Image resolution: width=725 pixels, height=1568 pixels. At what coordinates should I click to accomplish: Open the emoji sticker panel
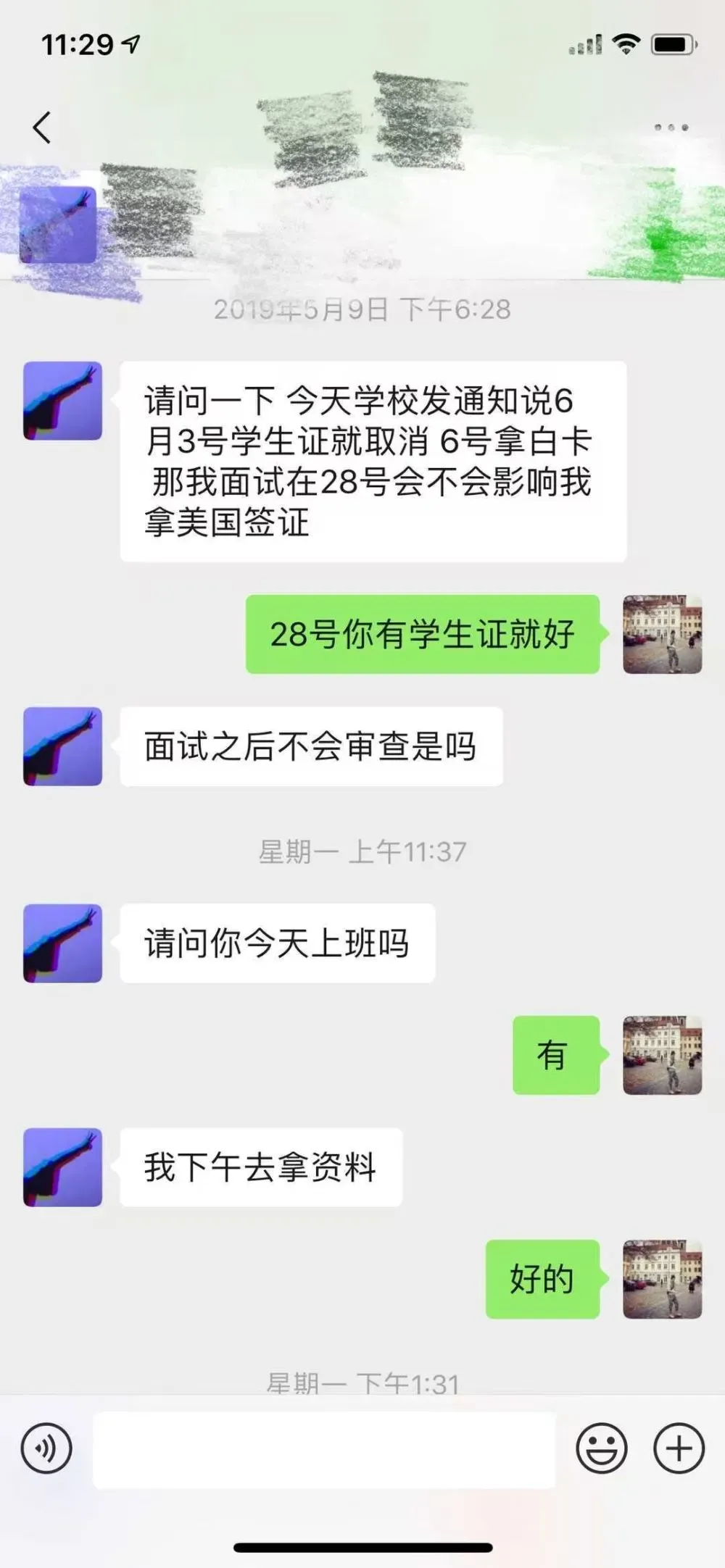(x=601, y=1448)
